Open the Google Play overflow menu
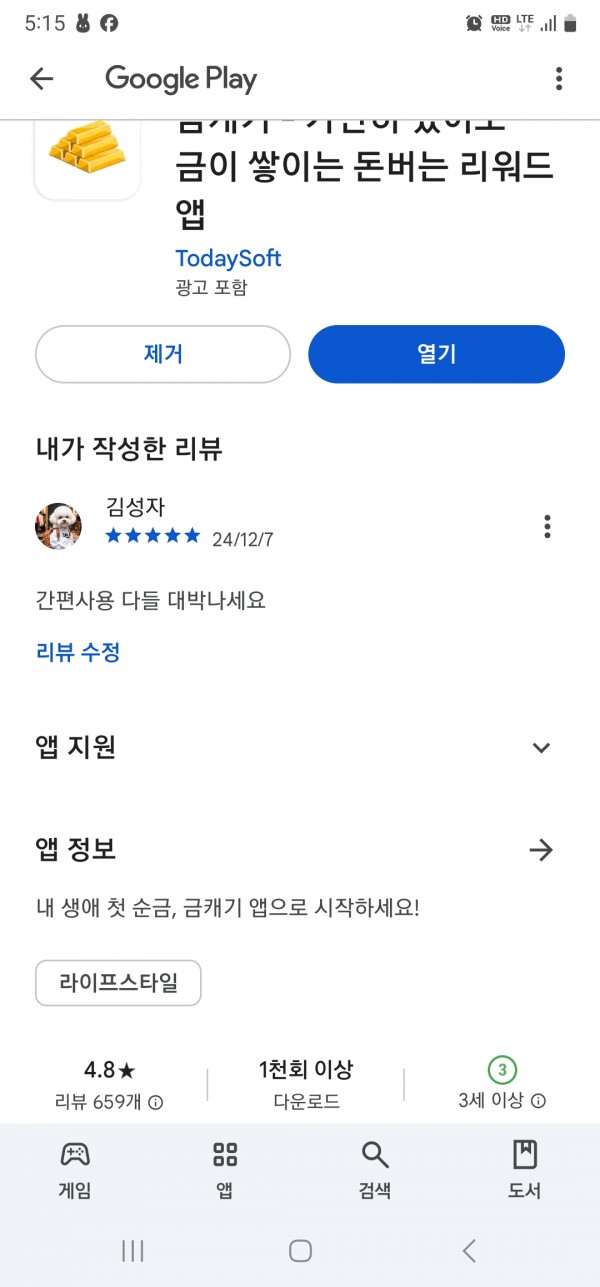 (559, 79)
